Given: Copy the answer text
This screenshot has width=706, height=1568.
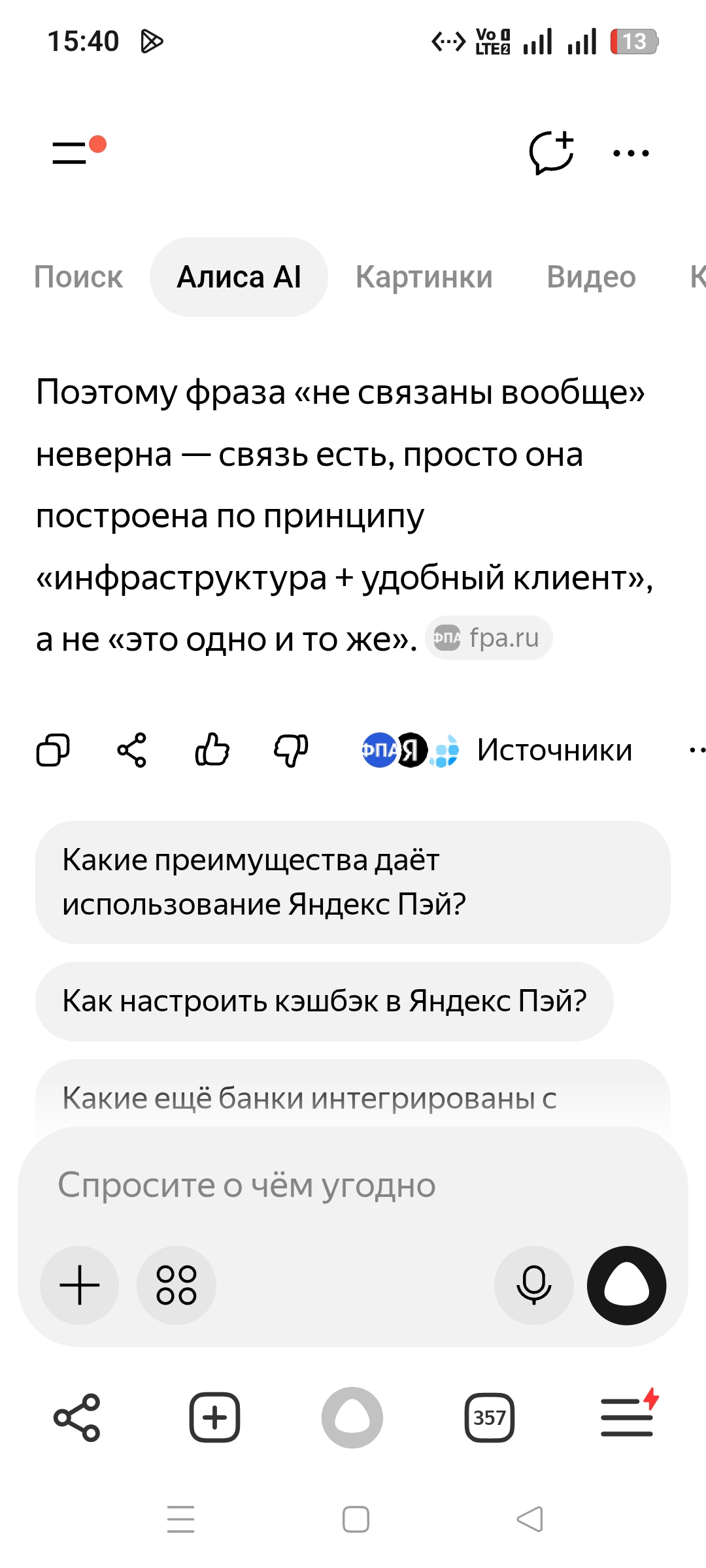Looking at the screenshot, I should coord(53,749).
